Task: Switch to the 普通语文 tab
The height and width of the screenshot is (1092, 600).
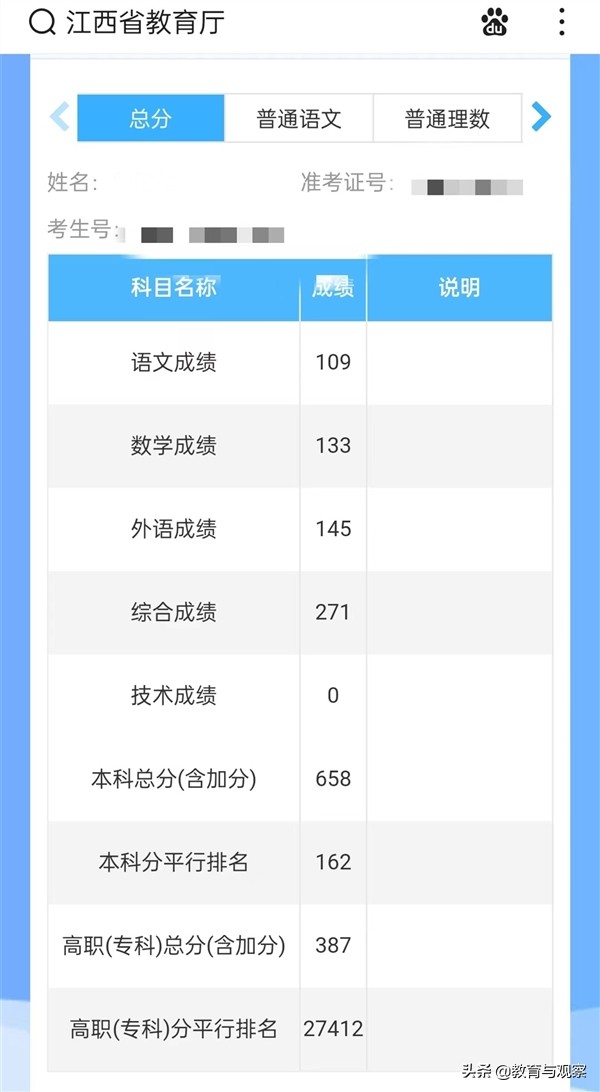Action: [299, 118]
